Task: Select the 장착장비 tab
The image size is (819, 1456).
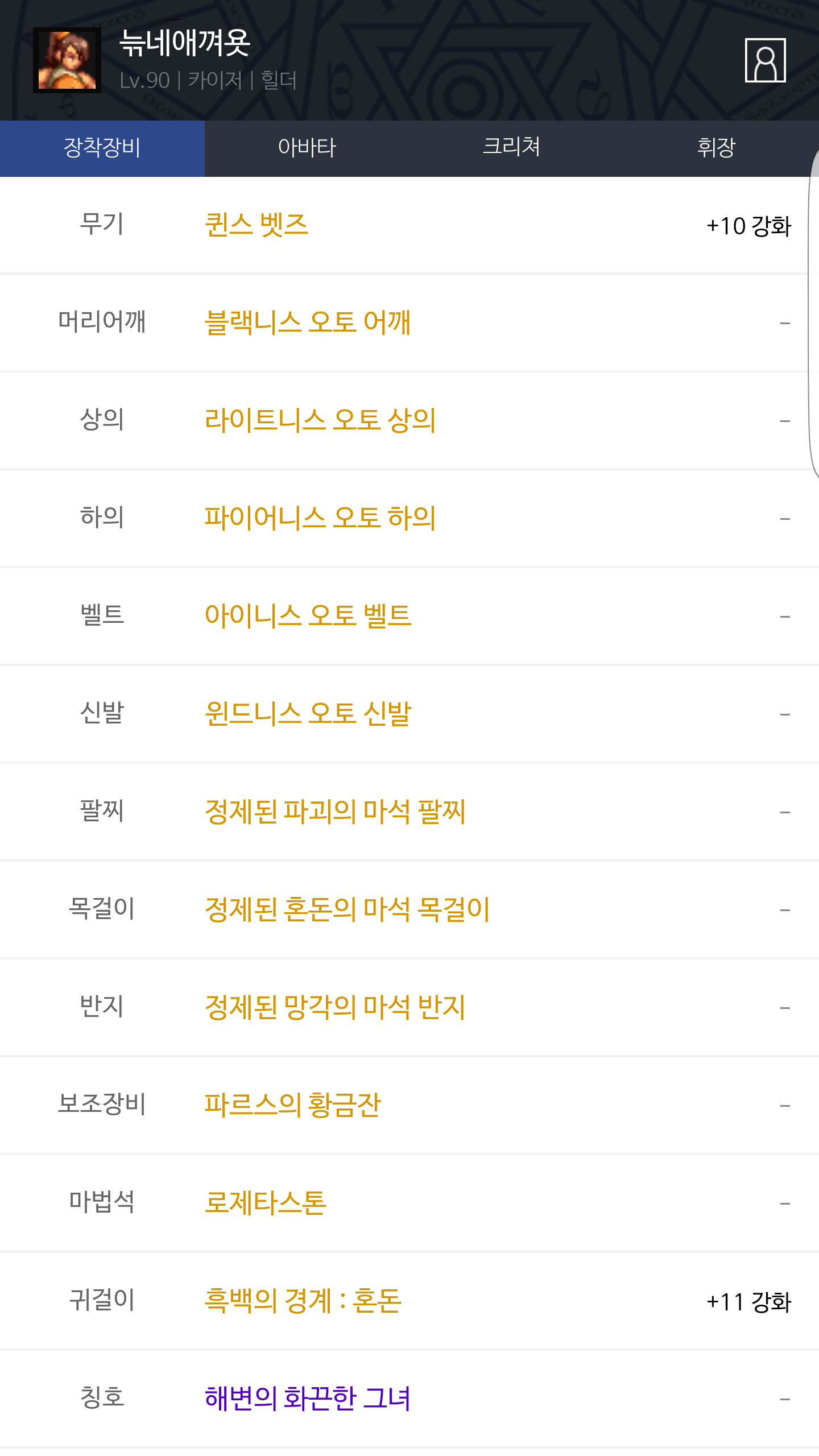Action: click(x=102, y=148)
